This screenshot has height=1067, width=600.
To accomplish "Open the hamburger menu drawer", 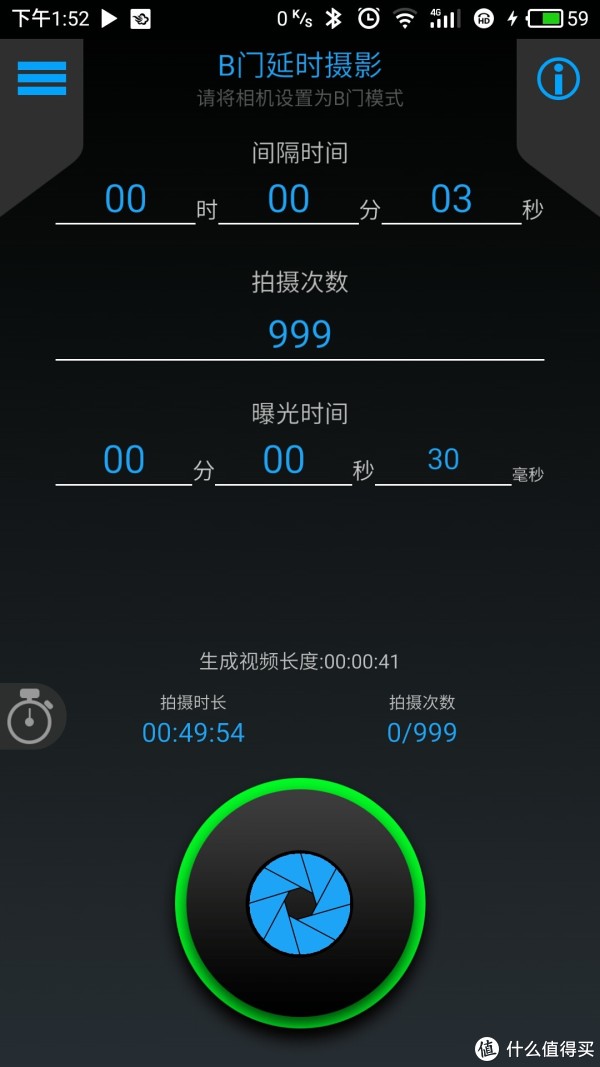I will click(x=41, y=78).
